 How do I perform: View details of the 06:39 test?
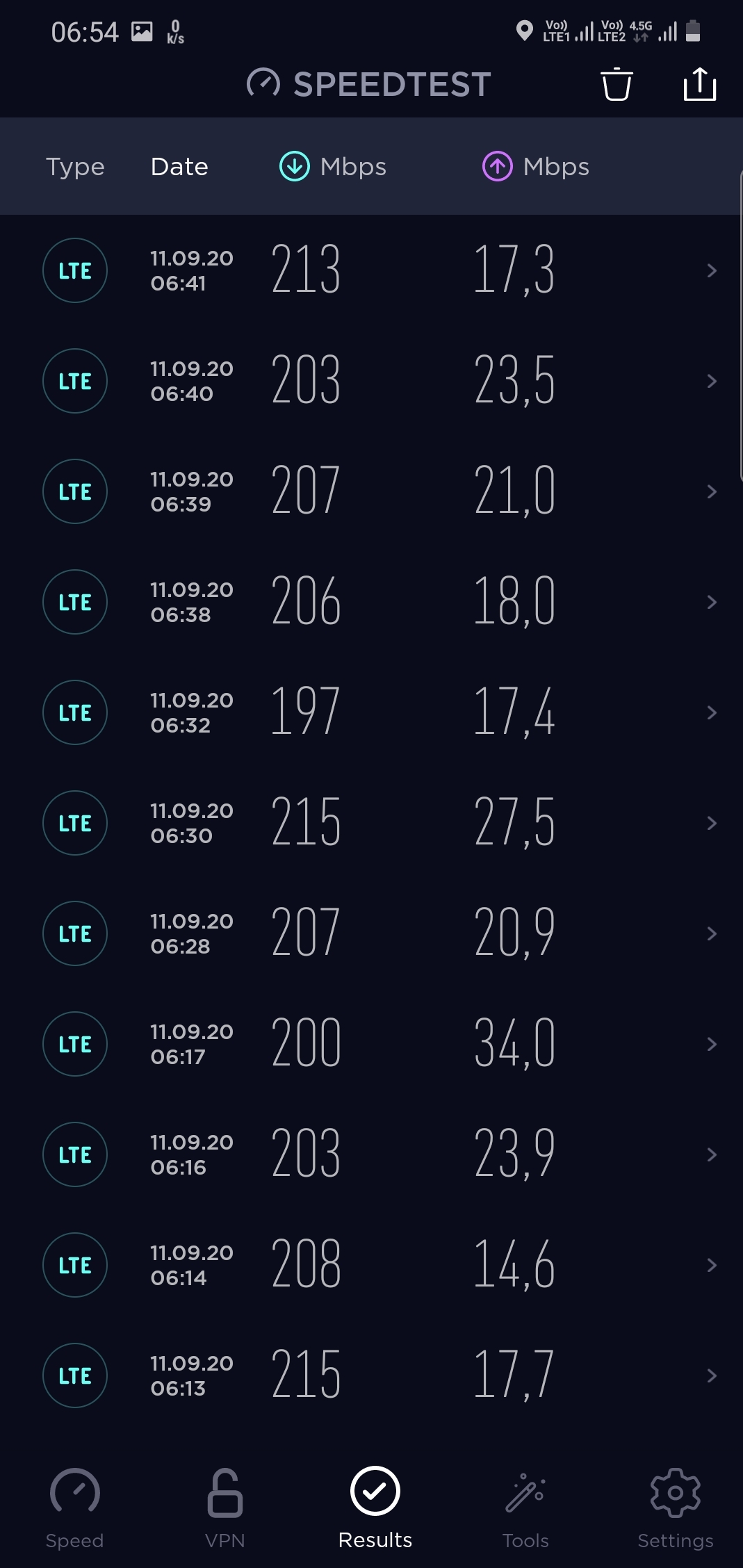pos(371,491)
